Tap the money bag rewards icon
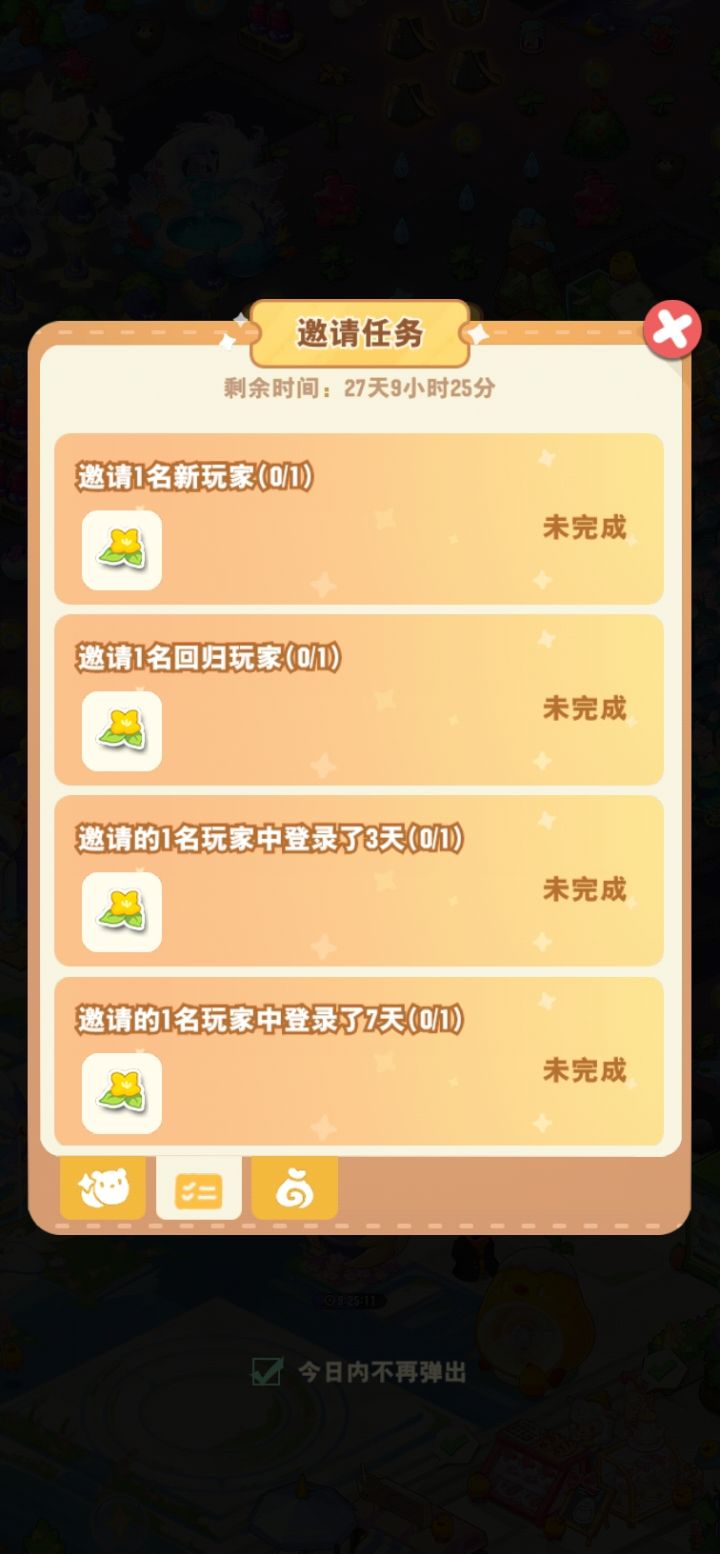720x1554 pixels. (294, 1188)
